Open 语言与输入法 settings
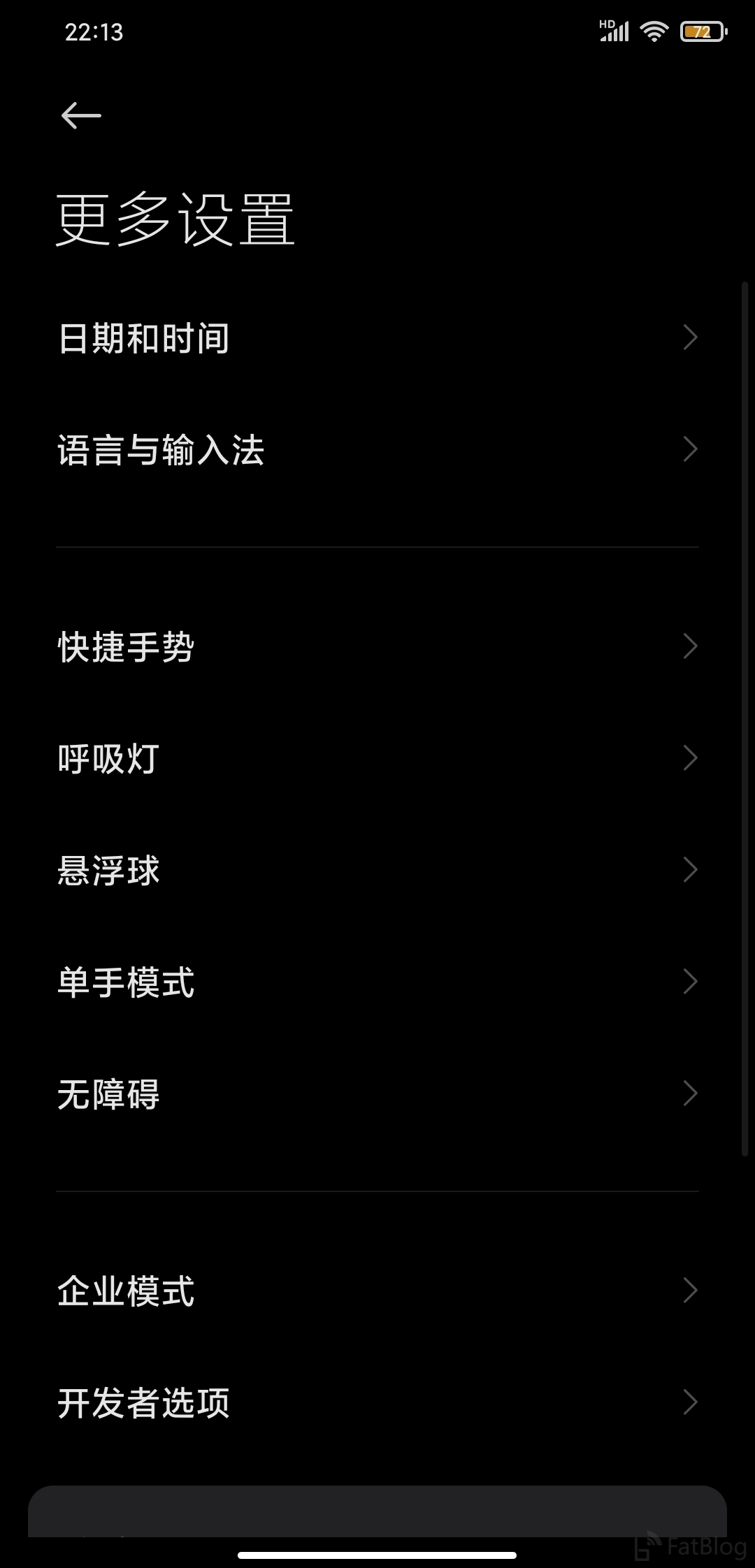 (377, 449)
